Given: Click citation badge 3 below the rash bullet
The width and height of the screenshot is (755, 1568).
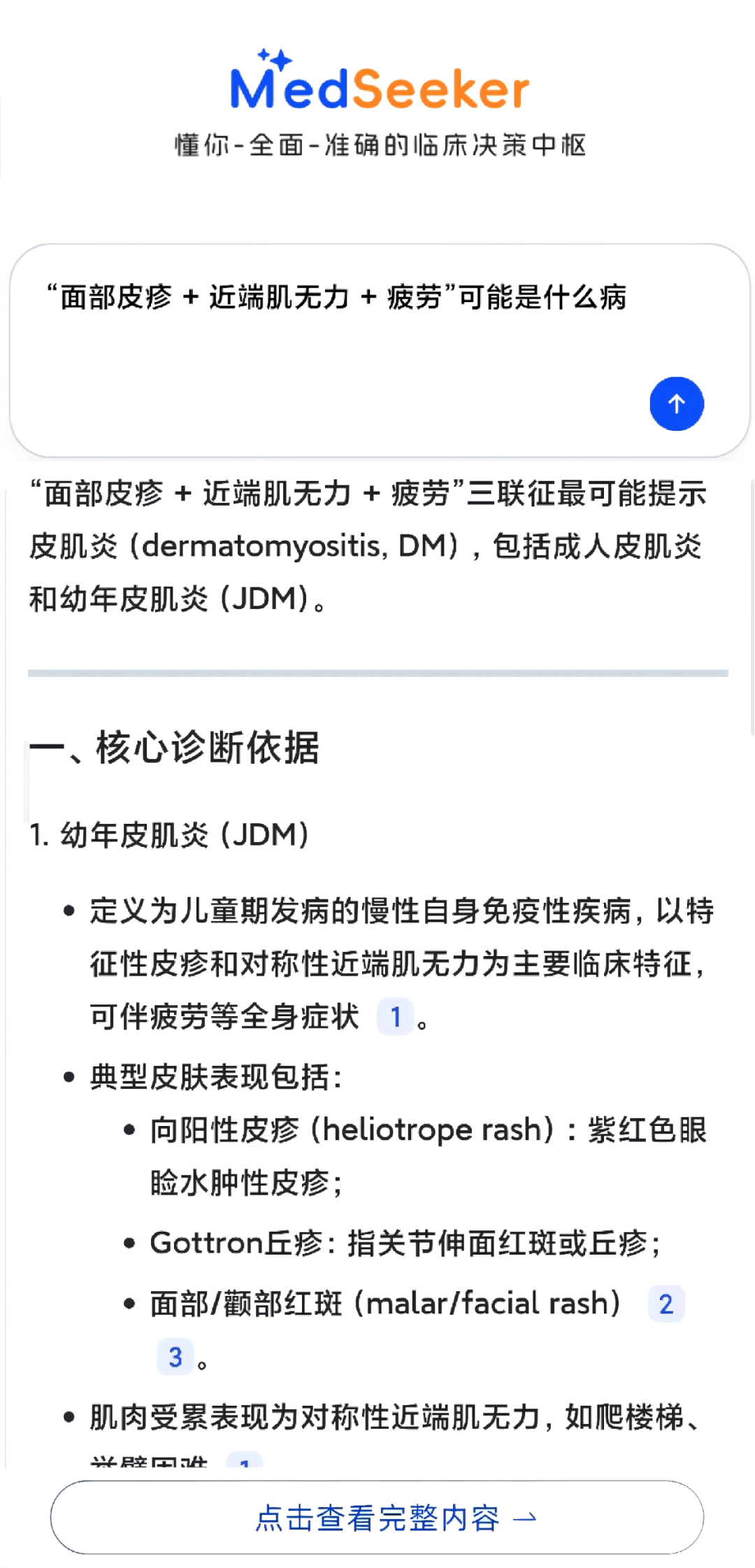Looking at the screenshot, I should point(177,1357).
